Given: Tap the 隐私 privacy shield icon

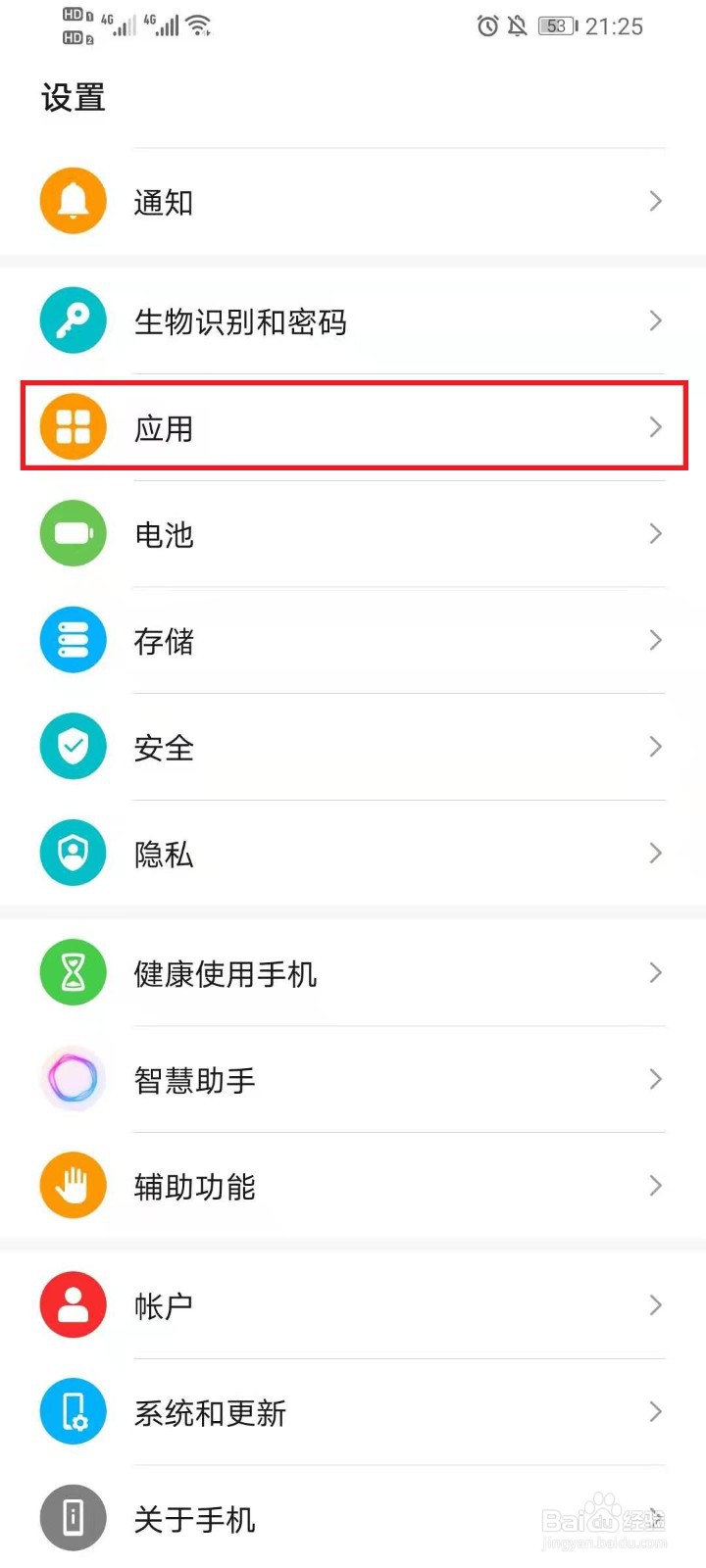Looking at the screenshot, I should point(73,854).
